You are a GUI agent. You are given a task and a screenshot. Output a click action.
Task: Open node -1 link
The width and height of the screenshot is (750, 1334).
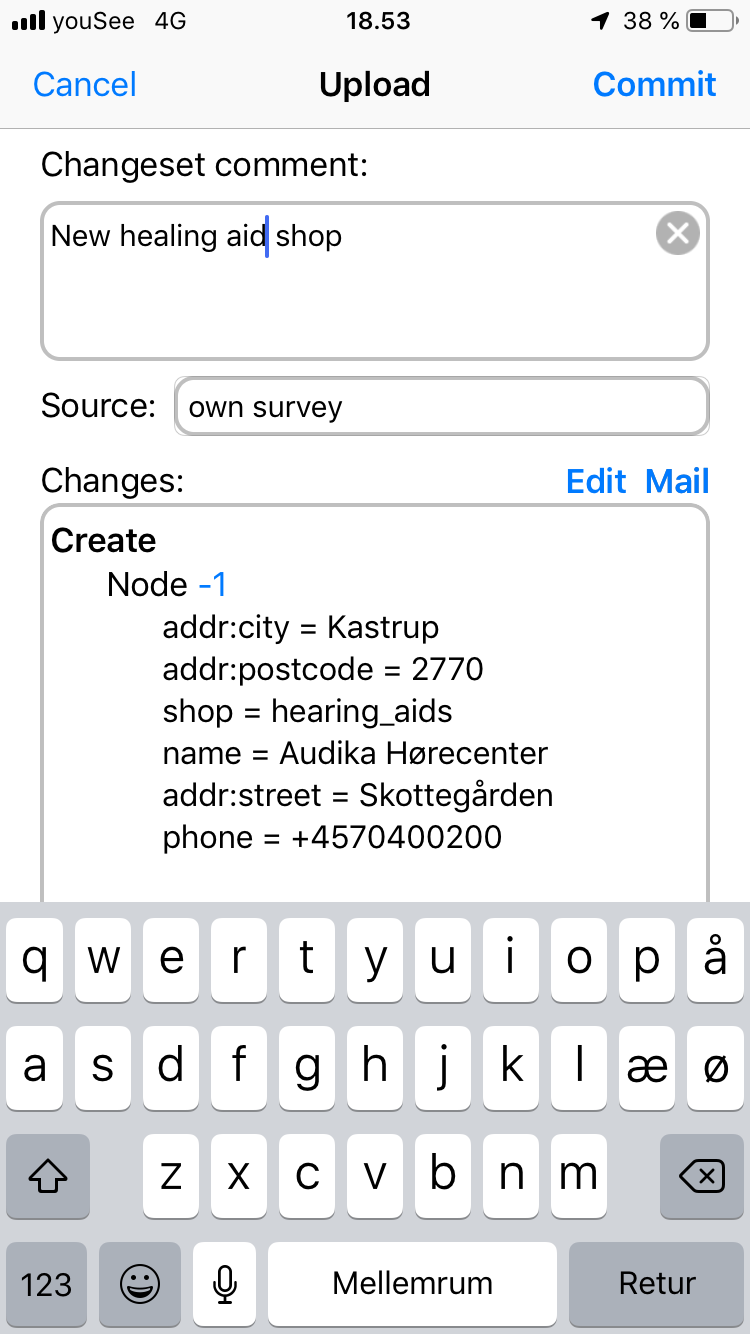pos(213,584)
